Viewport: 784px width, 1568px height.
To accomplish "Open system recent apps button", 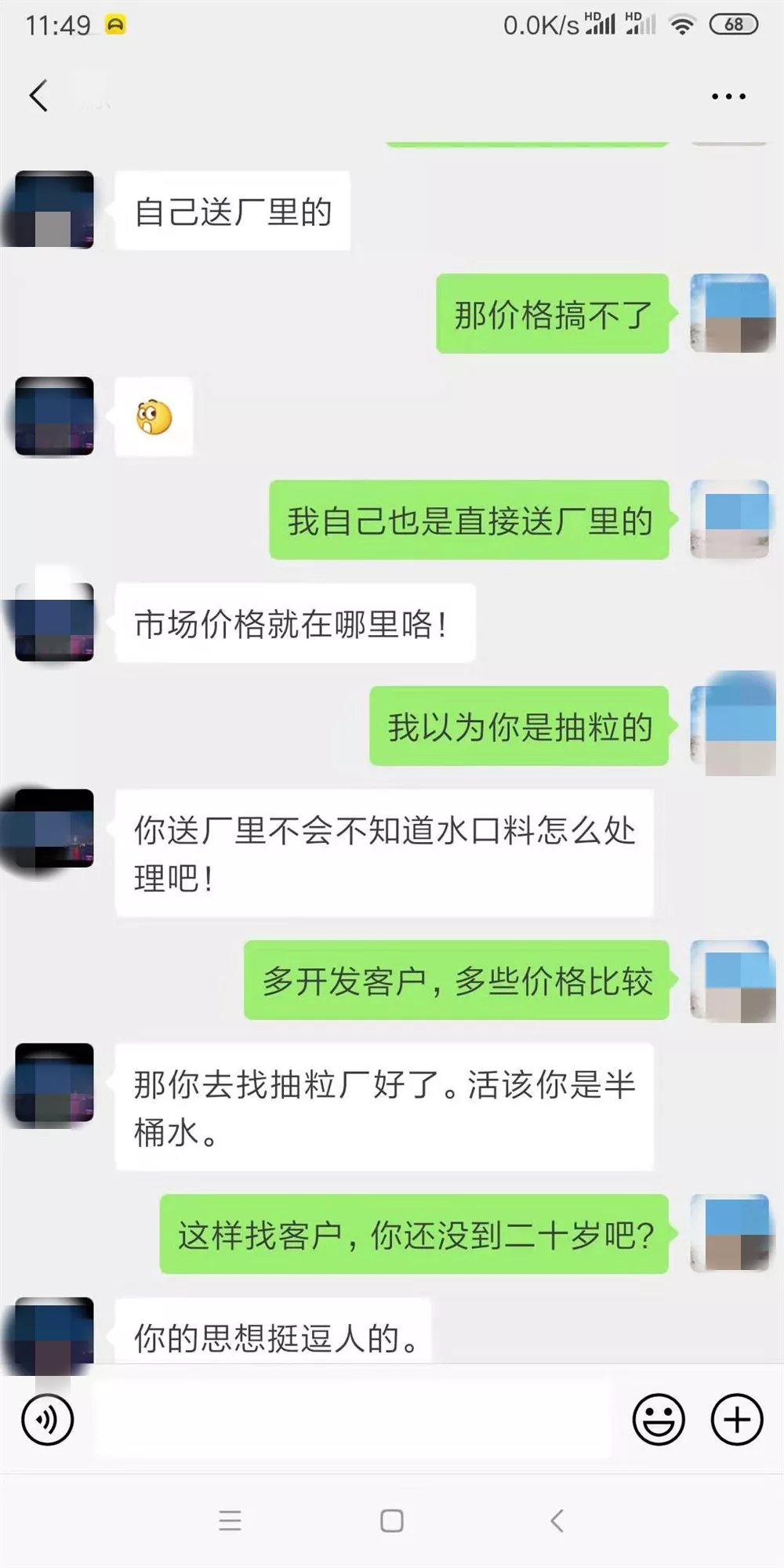I will coord(230,1521).
